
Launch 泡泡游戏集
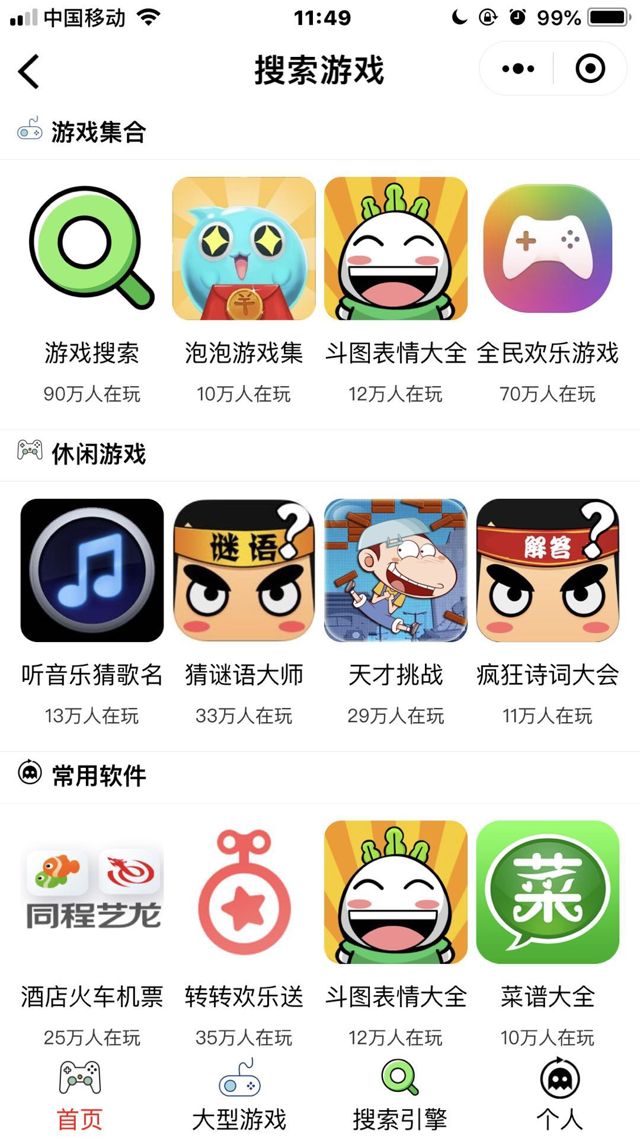click(244, 249)
